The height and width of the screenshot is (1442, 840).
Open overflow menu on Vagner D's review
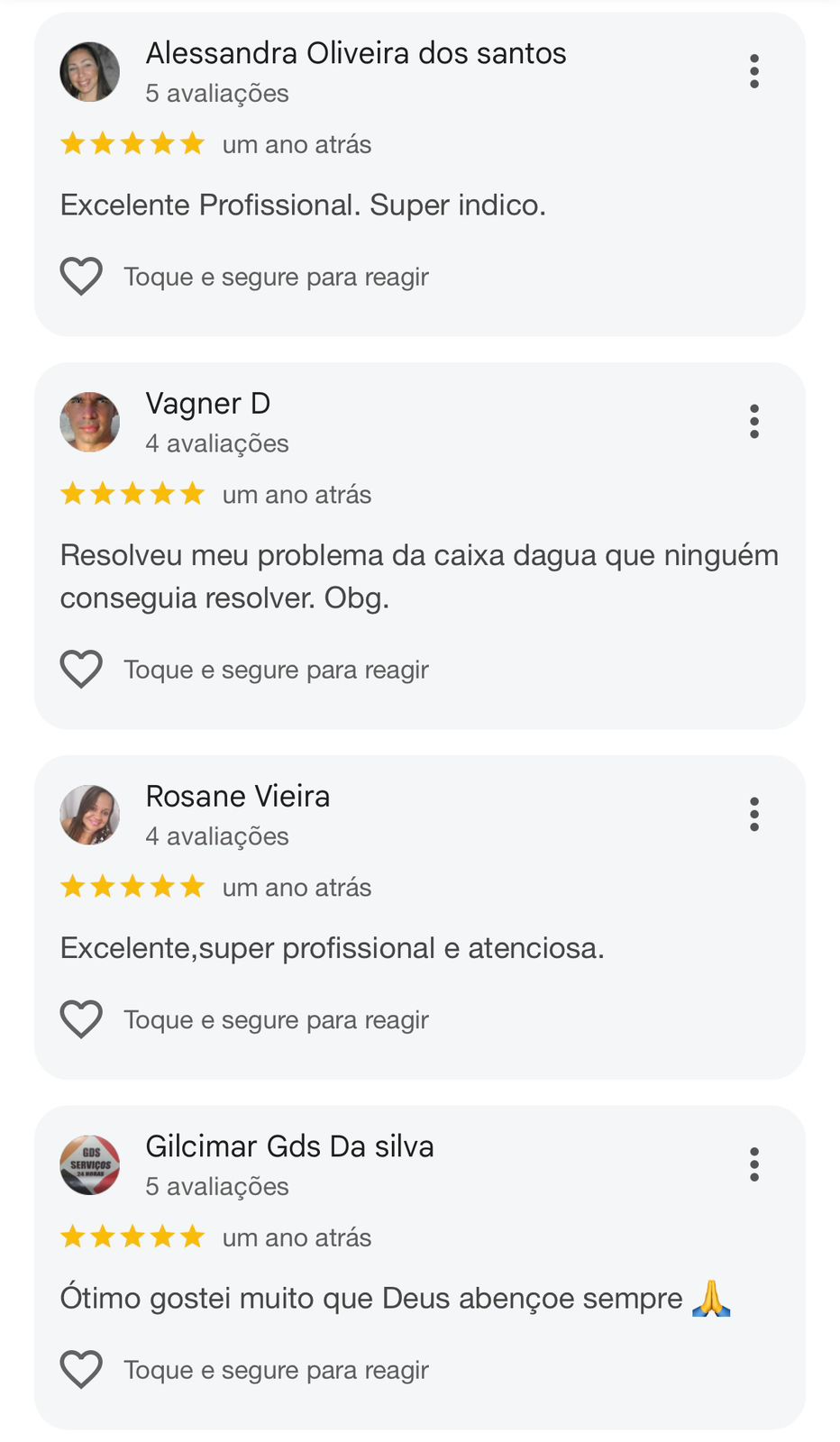754,421
